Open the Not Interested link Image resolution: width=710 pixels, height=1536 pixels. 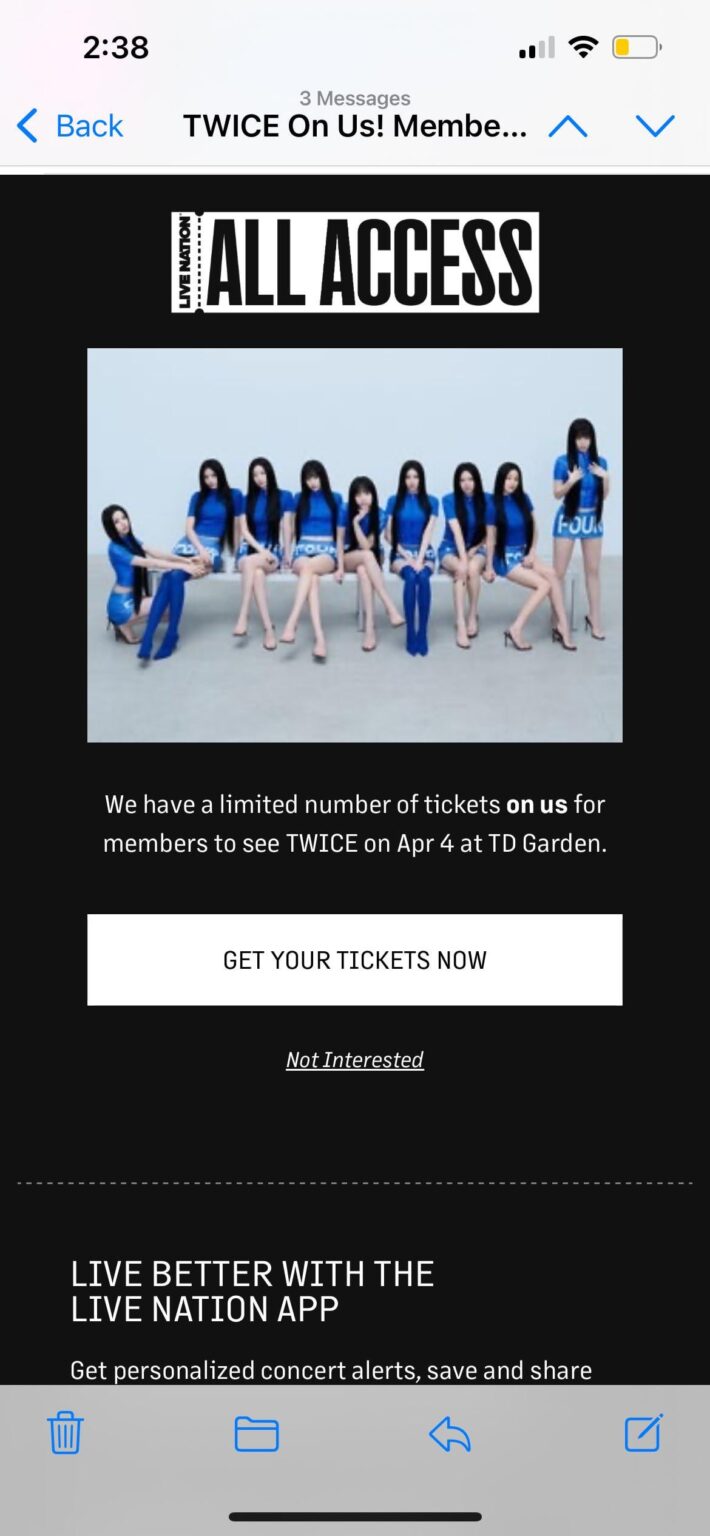click(x=354, y=1059)
